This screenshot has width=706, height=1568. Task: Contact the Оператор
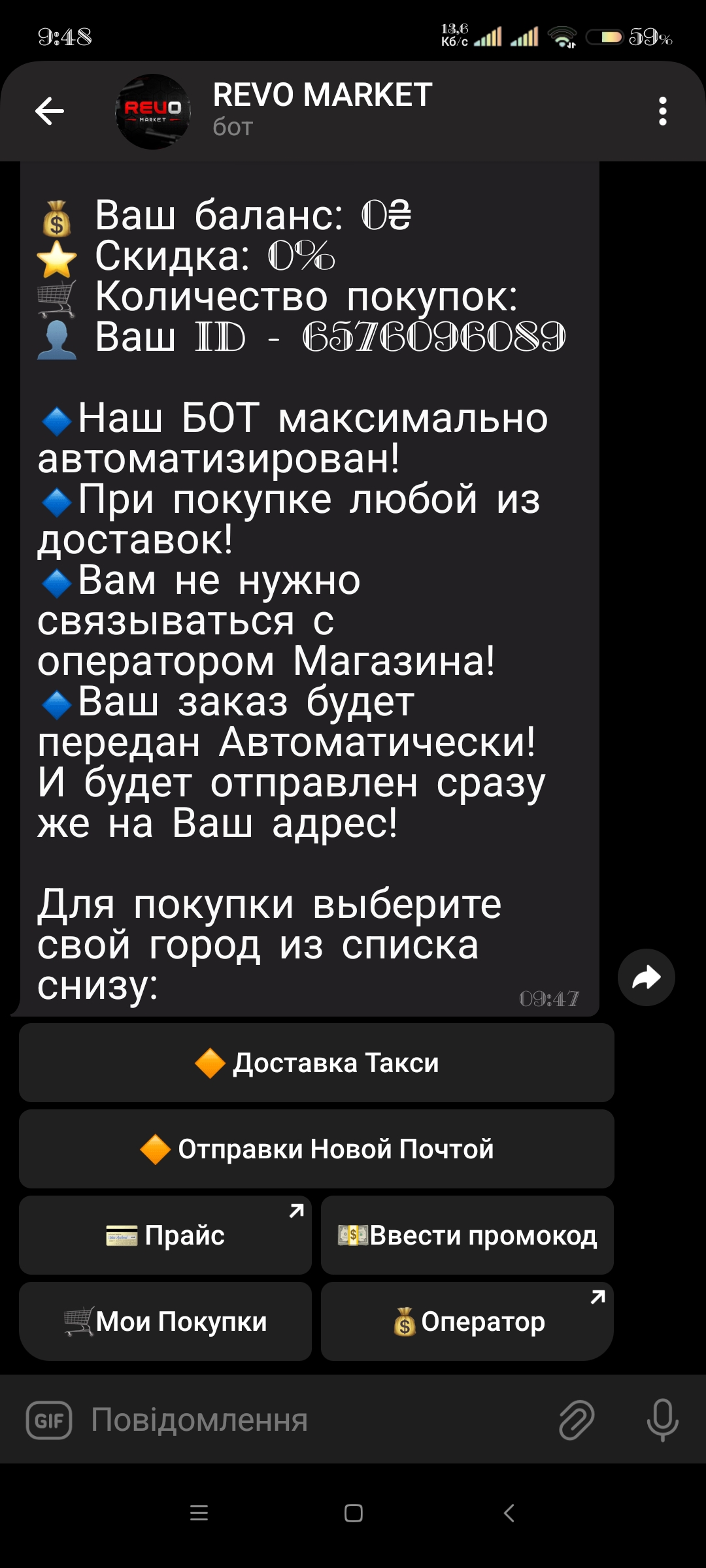pyautogui.click(x=467, y=1322)
